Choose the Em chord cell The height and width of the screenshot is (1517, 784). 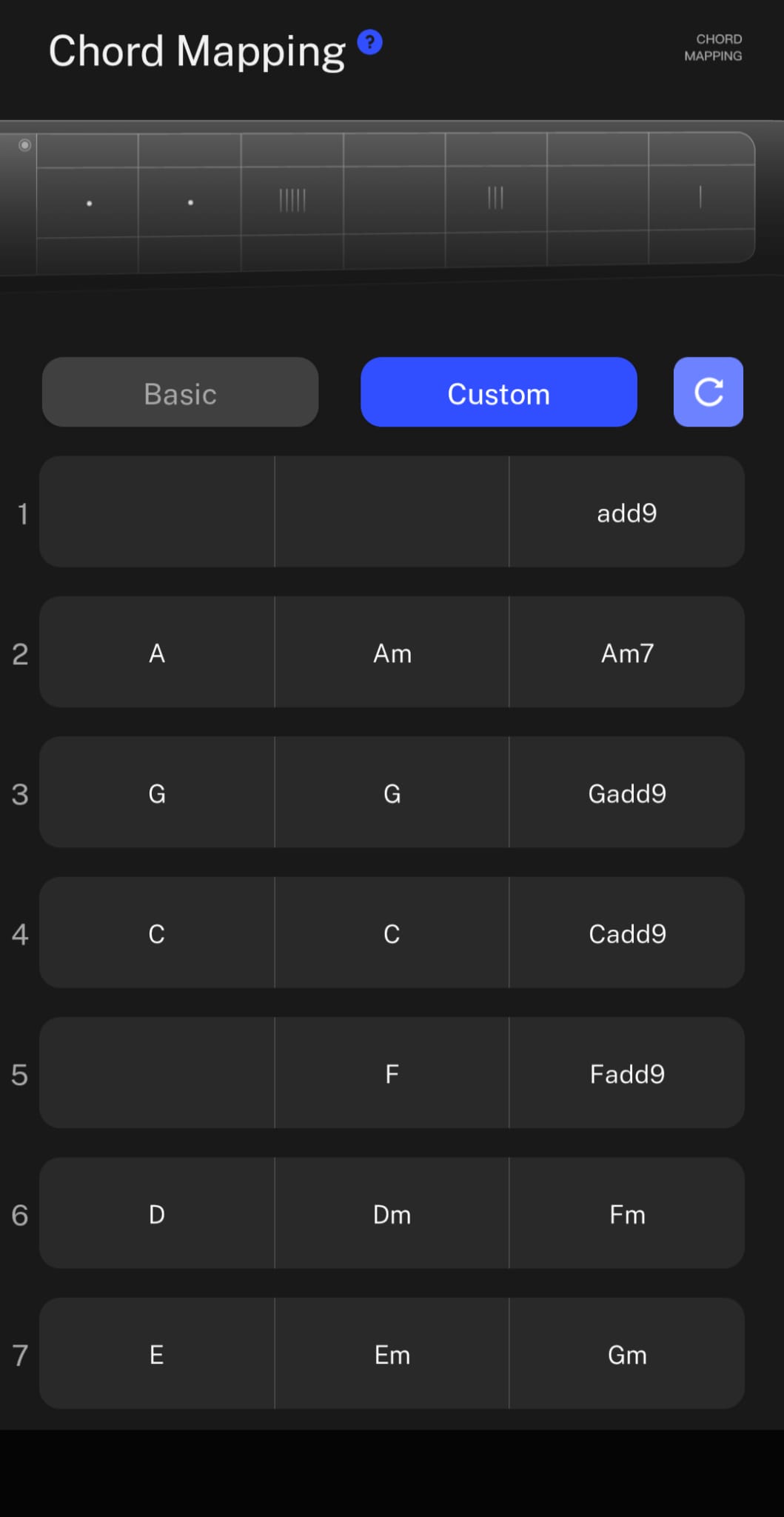392,1353
